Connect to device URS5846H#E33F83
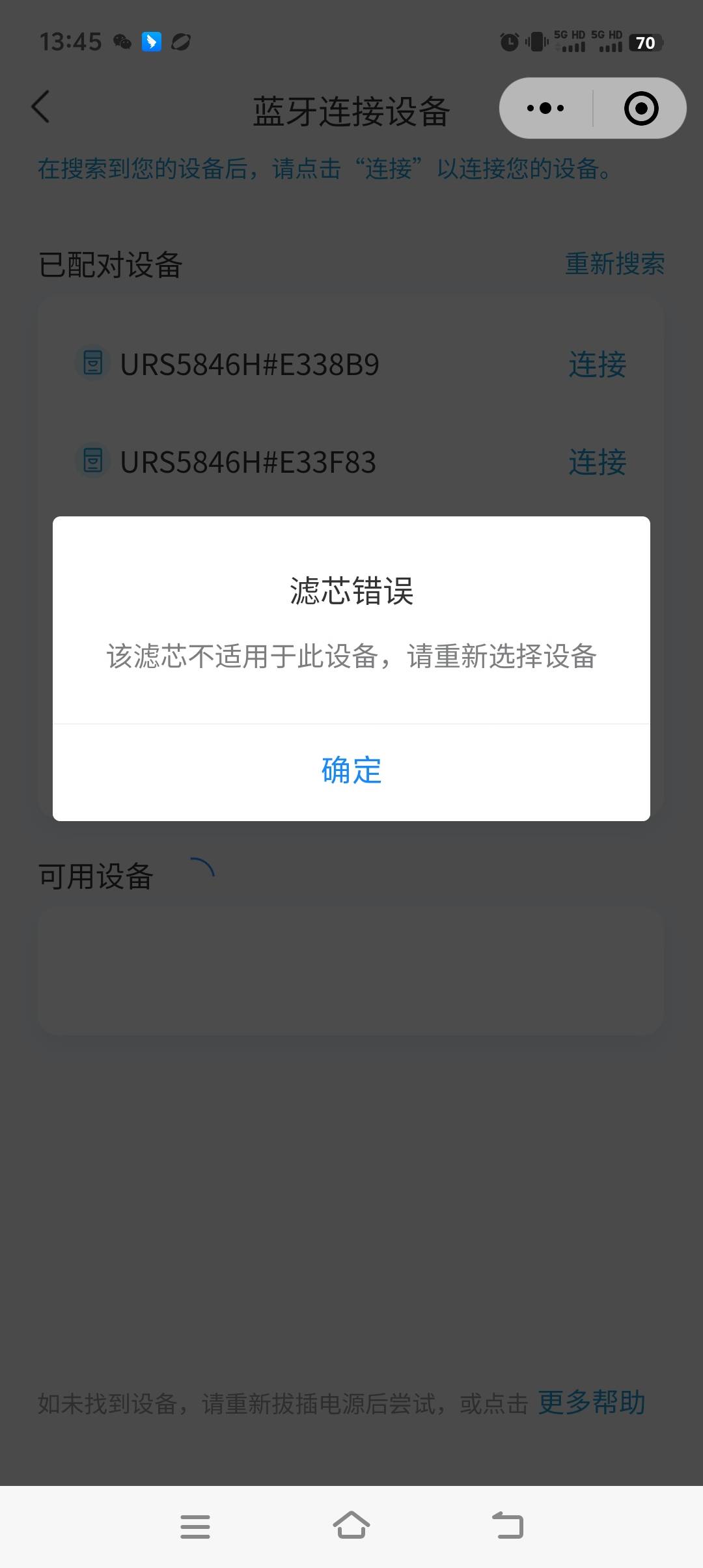The height and width of the screenshot is (1568, 703). [597, 462]
